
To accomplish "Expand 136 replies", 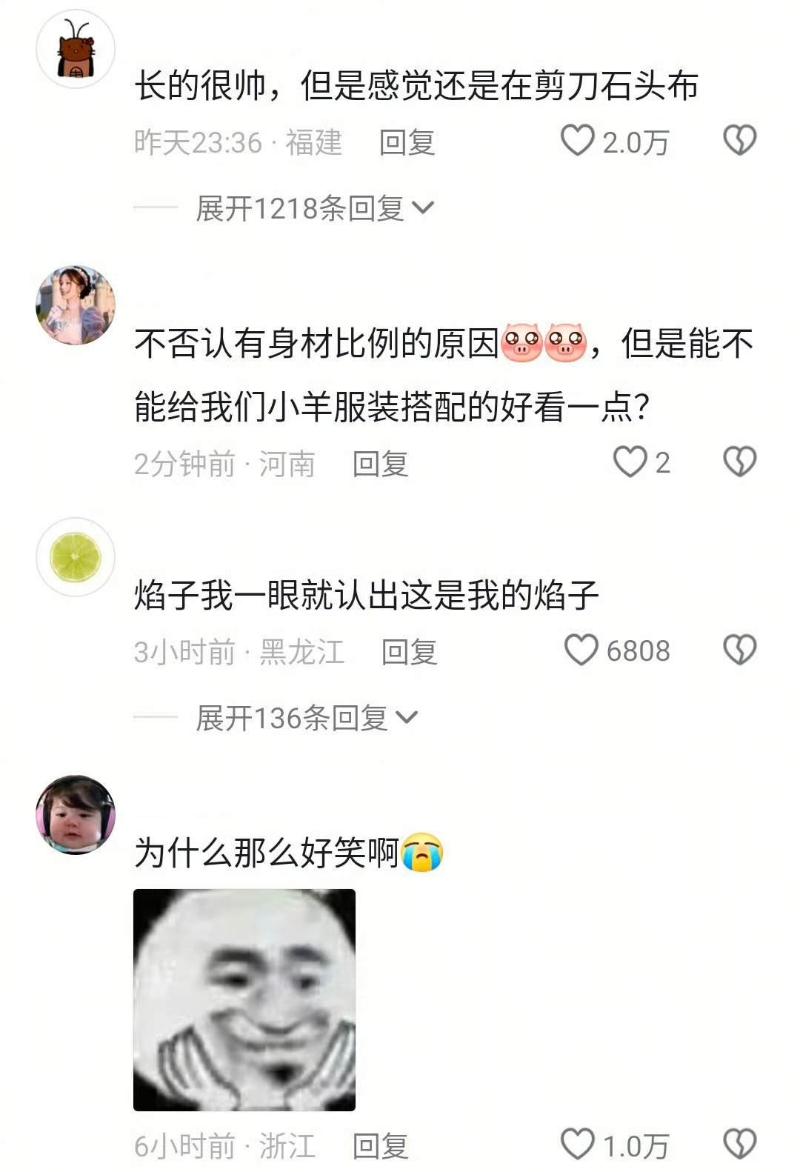I will pyautogui.click(x=306, y=718).
